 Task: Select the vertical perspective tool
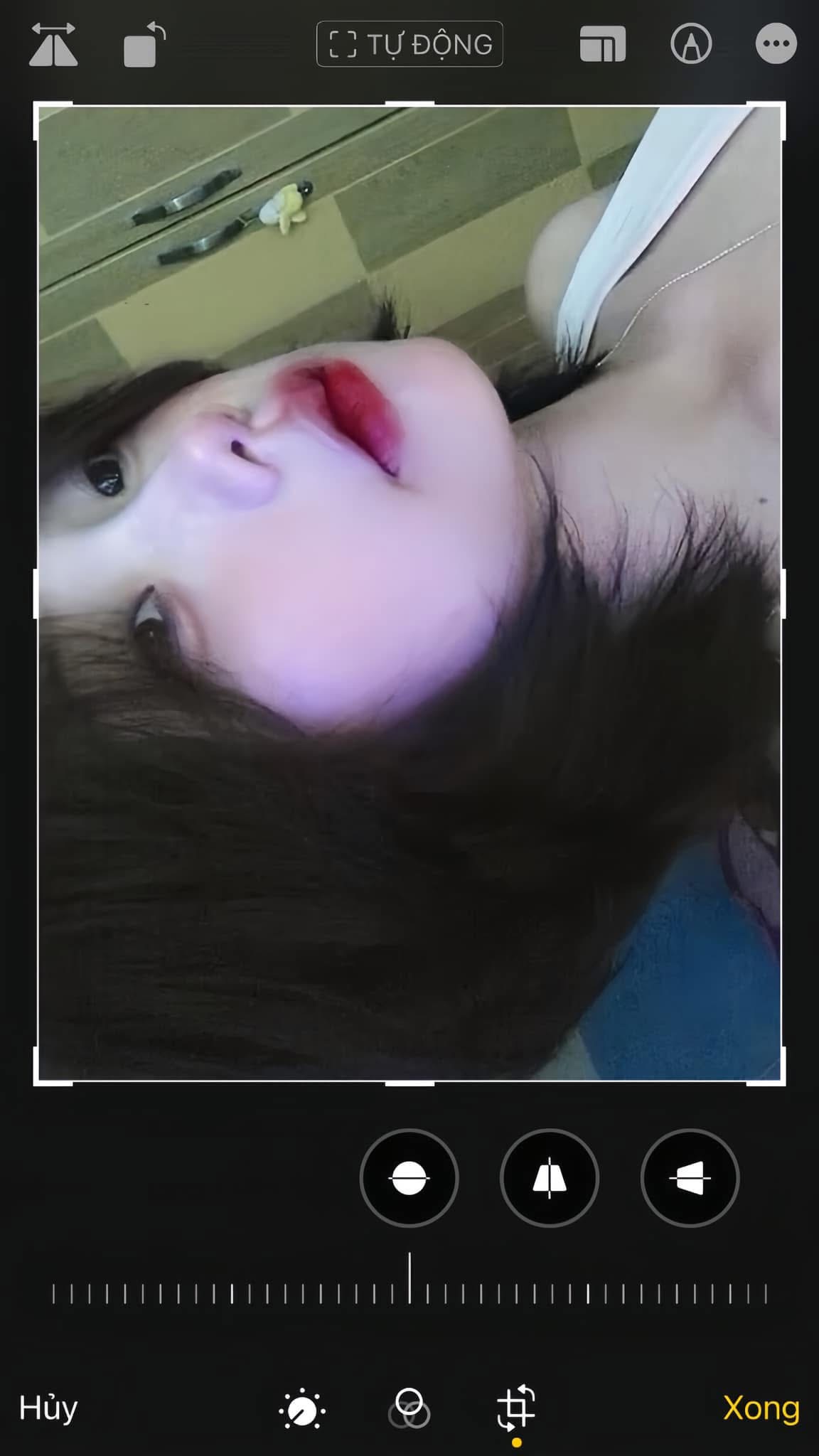(x=549, y=1178)
